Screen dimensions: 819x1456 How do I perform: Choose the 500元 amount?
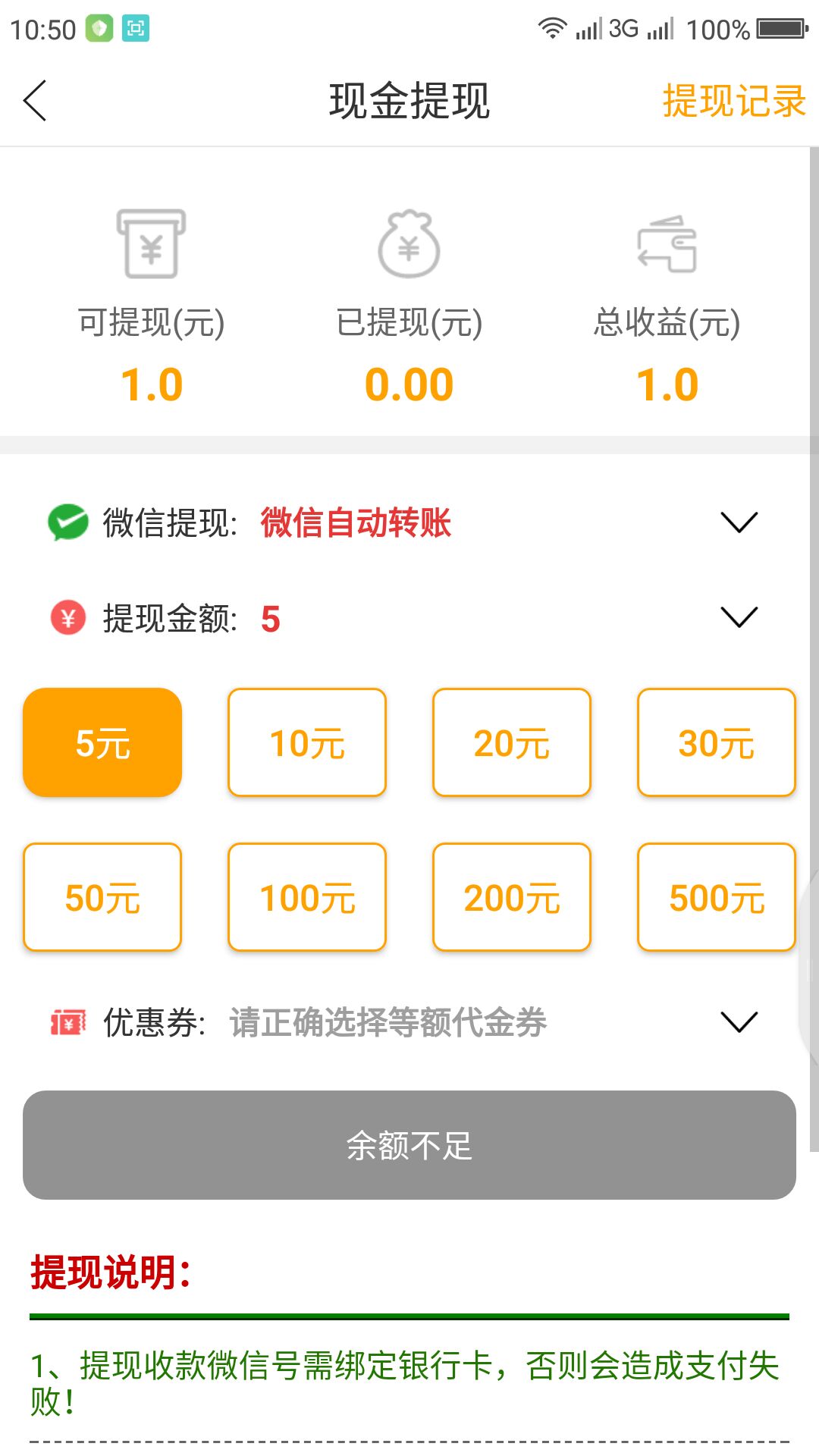pos(717,897)
